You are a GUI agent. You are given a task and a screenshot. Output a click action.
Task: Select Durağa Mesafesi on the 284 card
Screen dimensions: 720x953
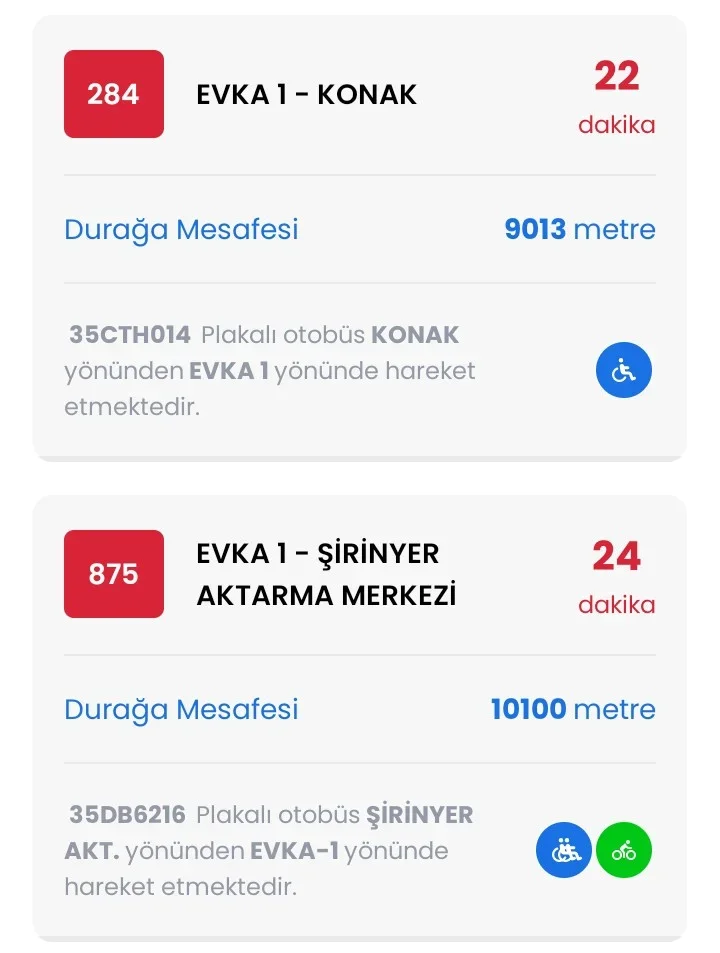pyautogui.click(x=181, y=229)
